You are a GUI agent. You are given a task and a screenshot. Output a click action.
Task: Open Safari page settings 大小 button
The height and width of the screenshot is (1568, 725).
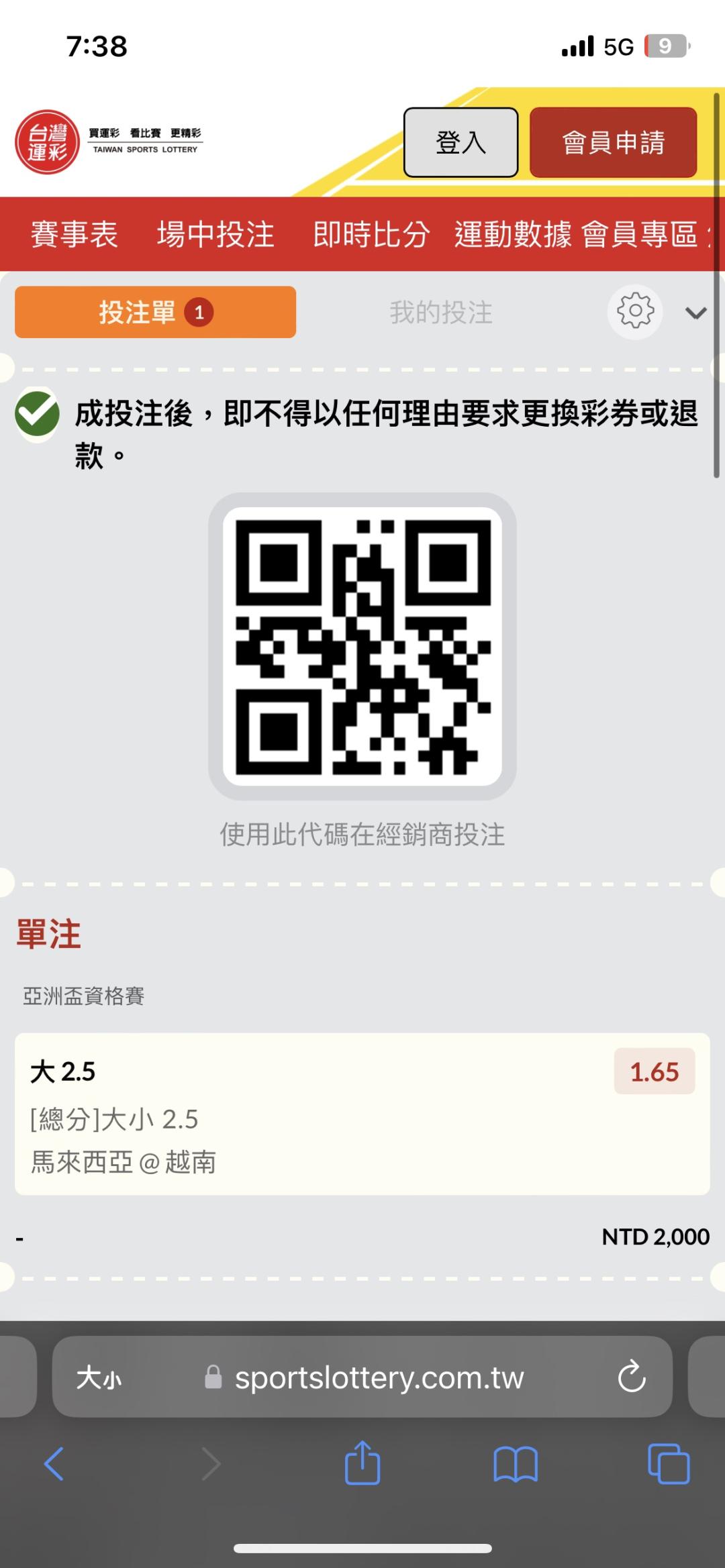(99, 1378)
